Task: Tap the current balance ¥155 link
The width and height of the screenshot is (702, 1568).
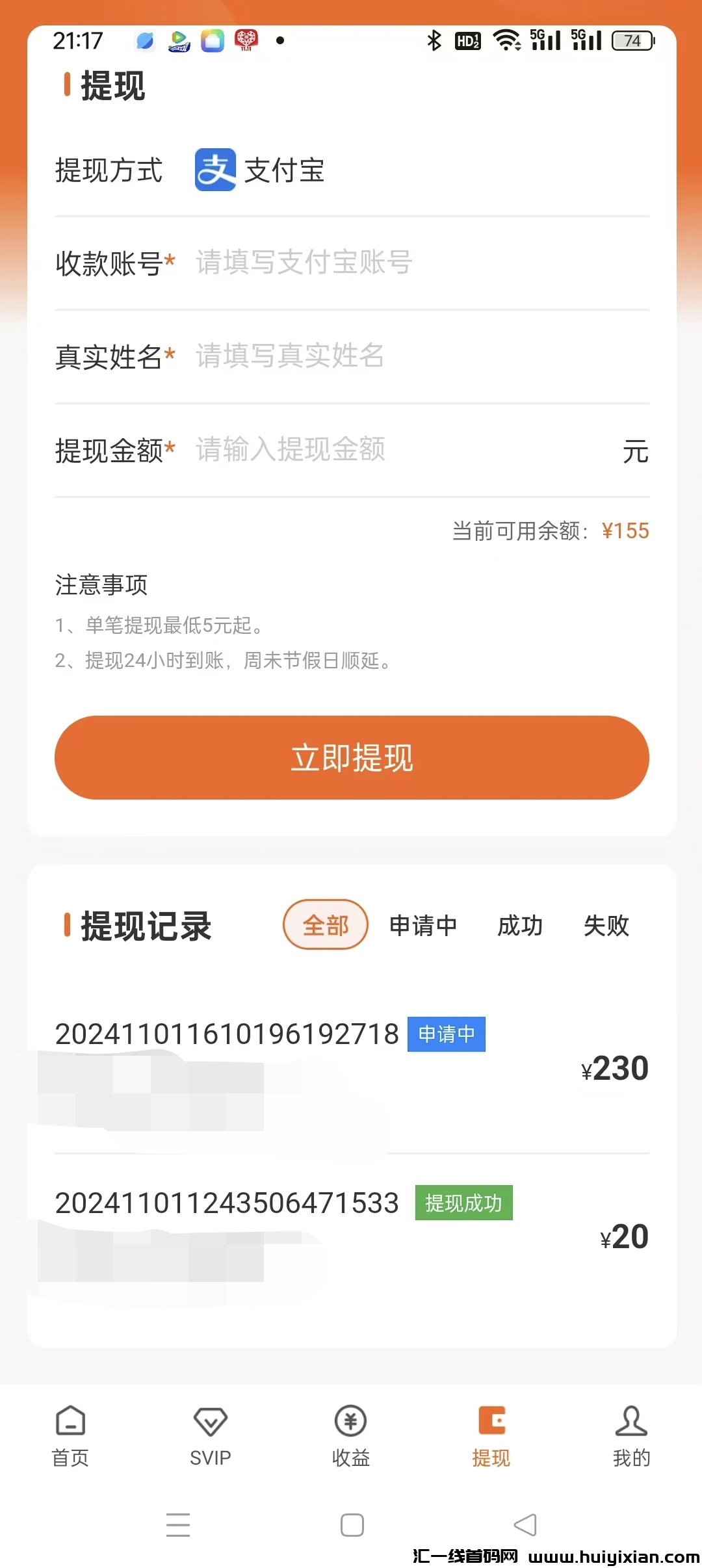Action: 625,530
